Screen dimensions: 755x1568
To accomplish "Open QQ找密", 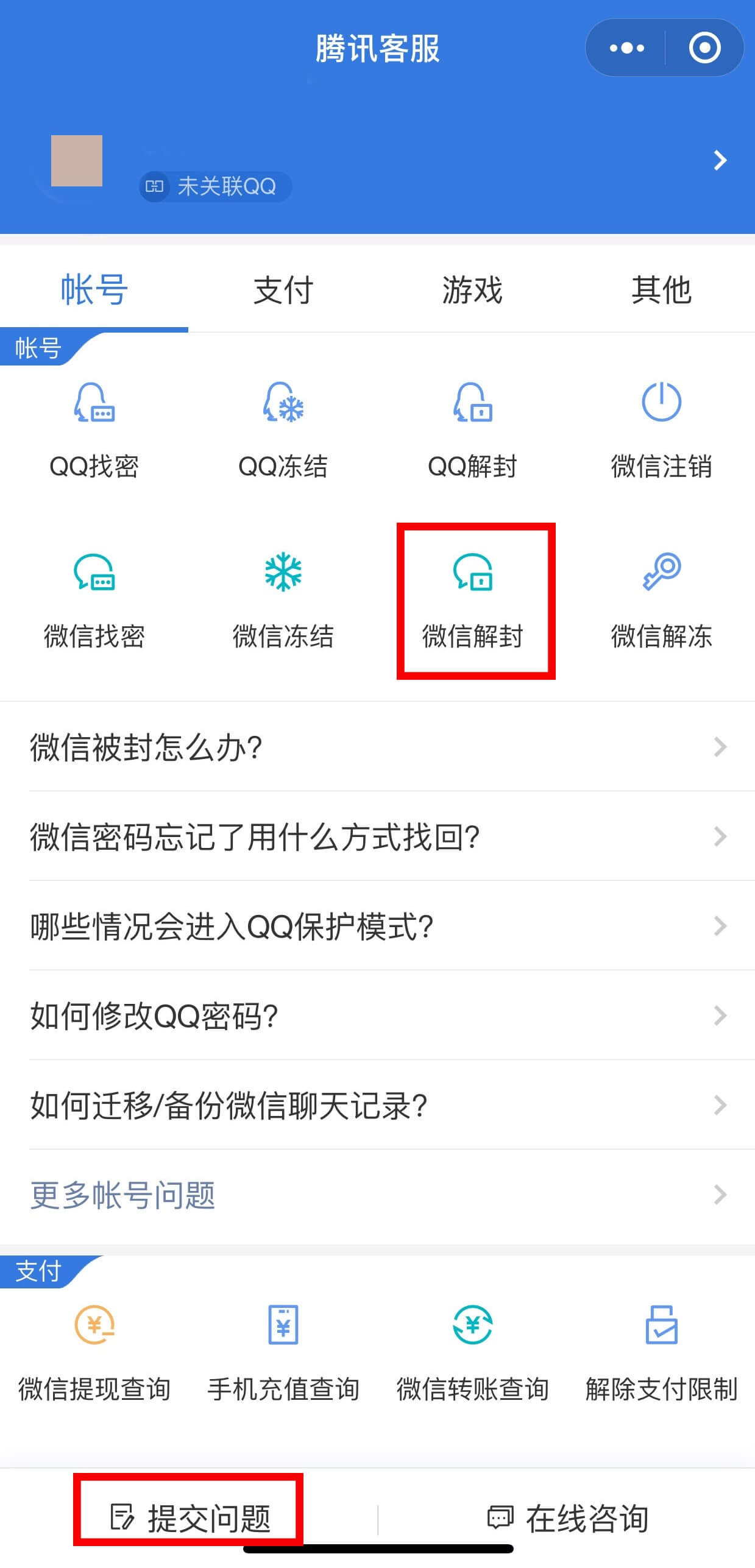I will pos(94,431).
